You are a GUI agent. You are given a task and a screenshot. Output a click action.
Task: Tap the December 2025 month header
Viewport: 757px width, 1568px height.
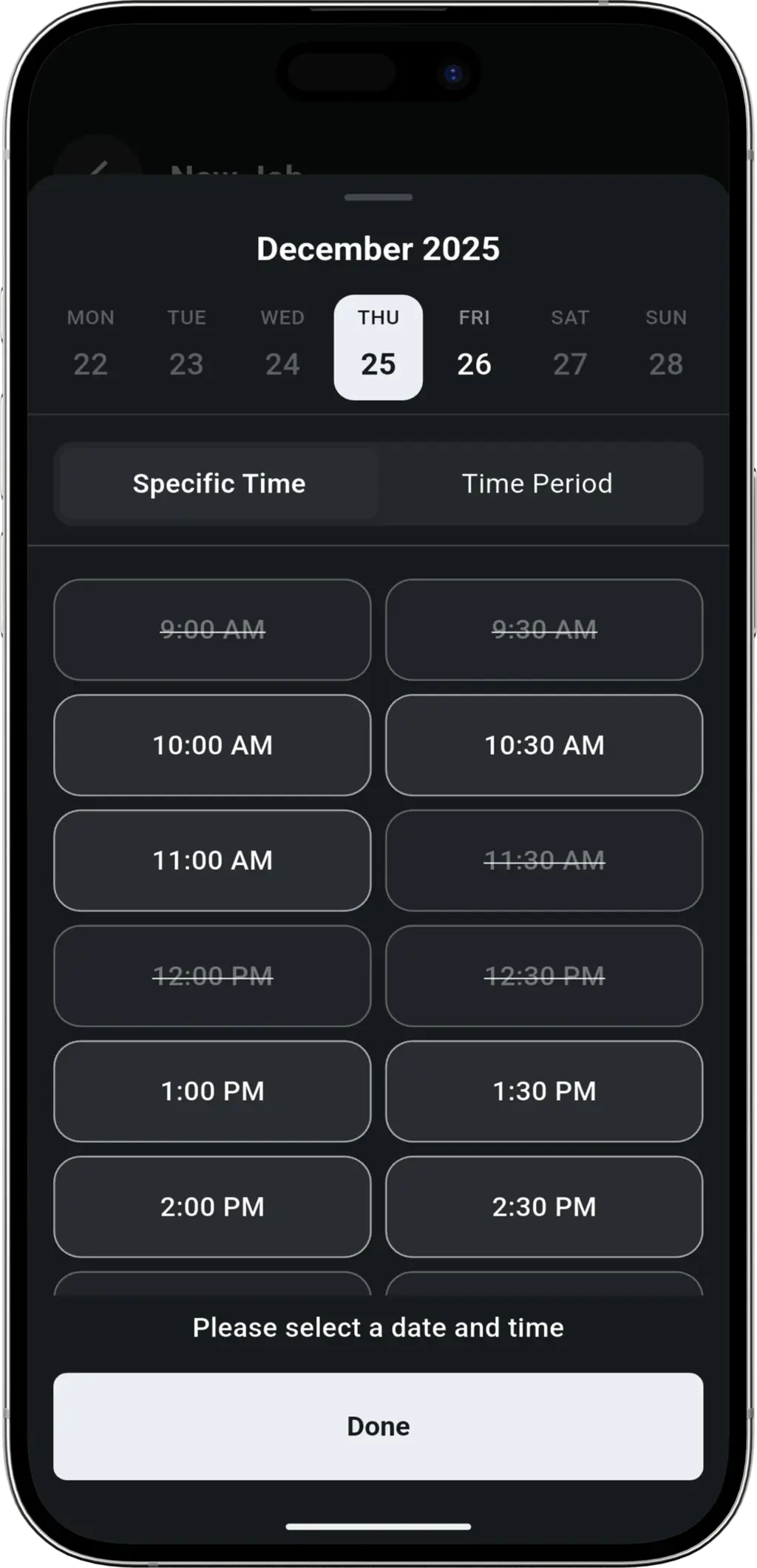pyautogui.click(x=378, y=248)
